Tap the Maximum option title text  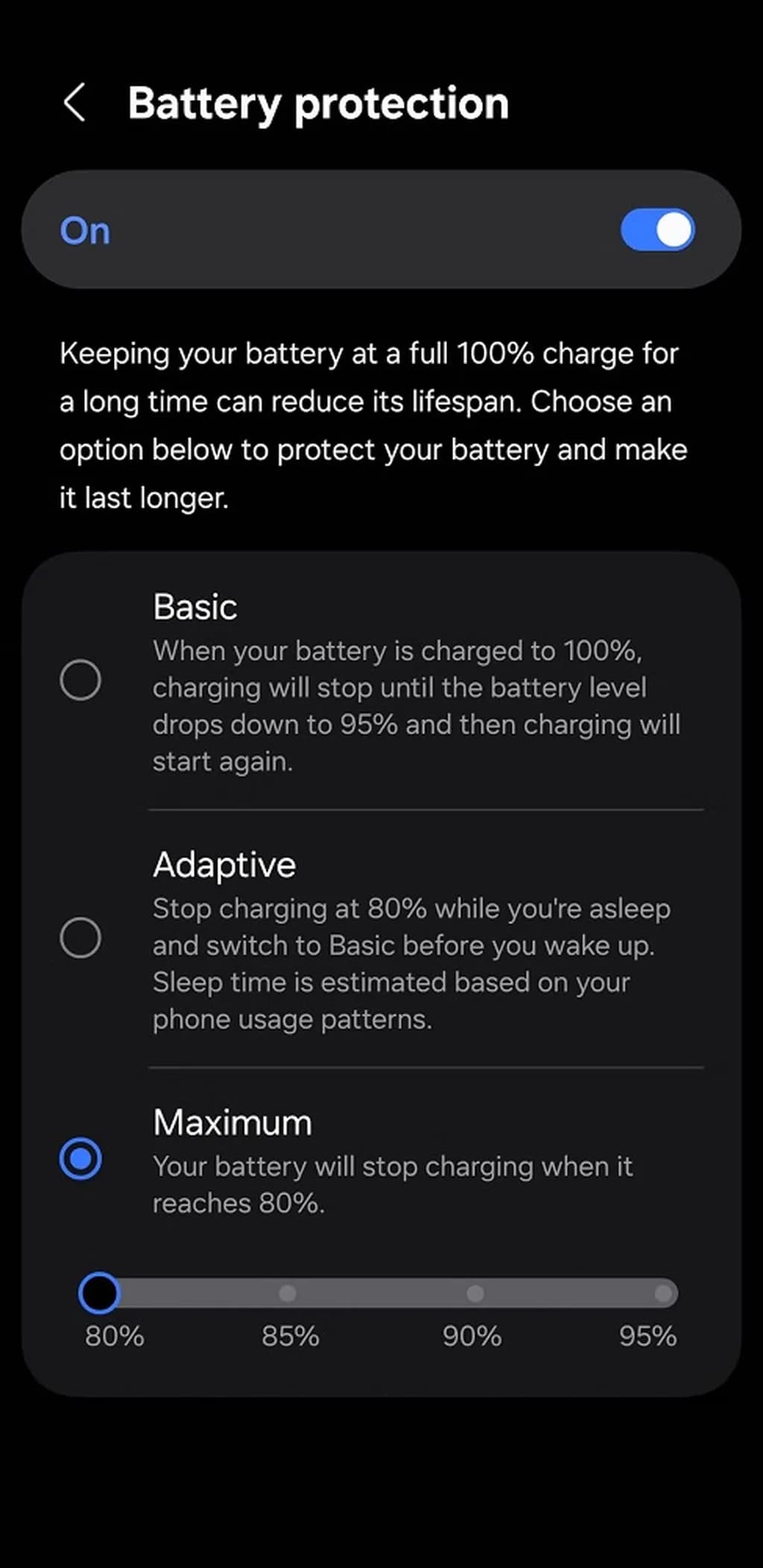(232, 1121)
